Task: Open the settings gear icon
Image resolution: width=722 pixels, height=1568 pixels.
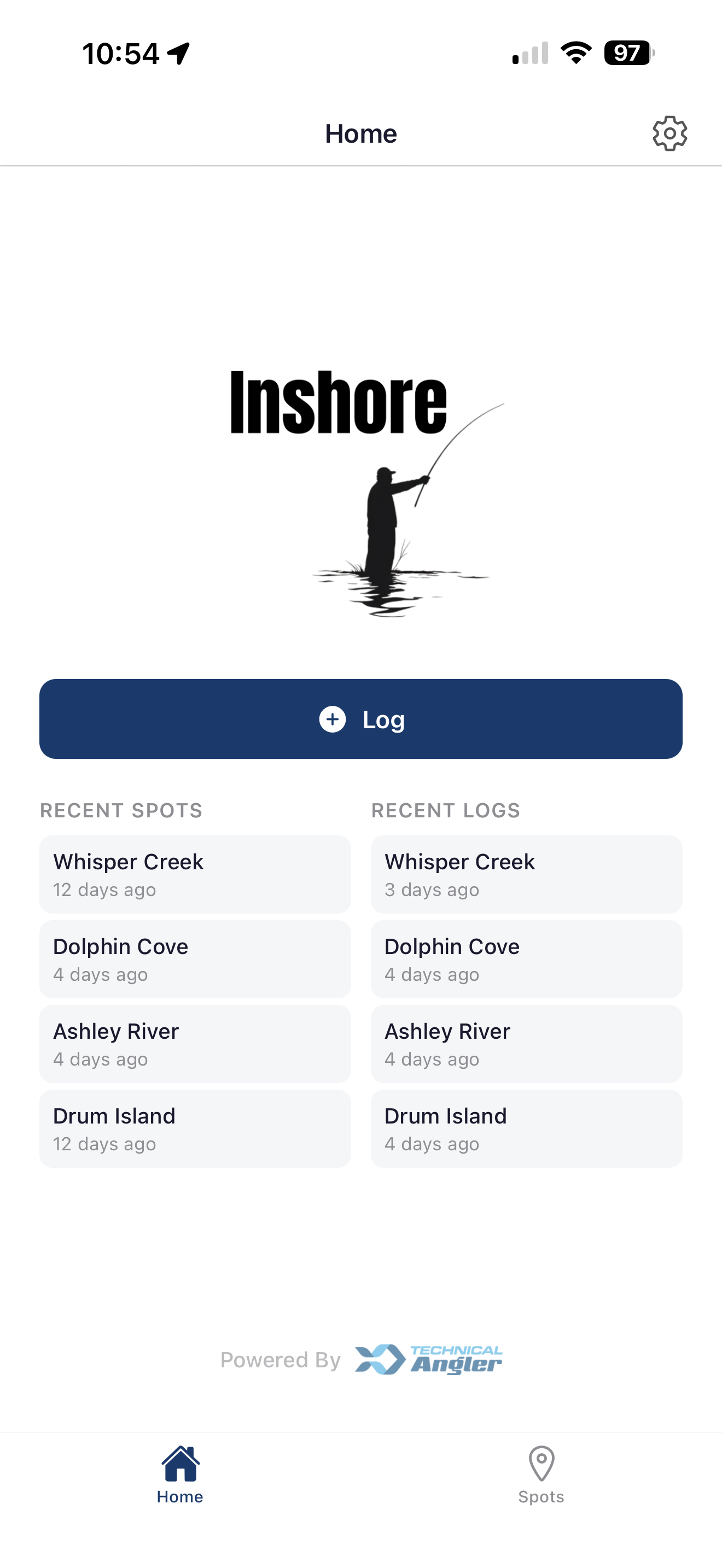Action: point(670,133)
